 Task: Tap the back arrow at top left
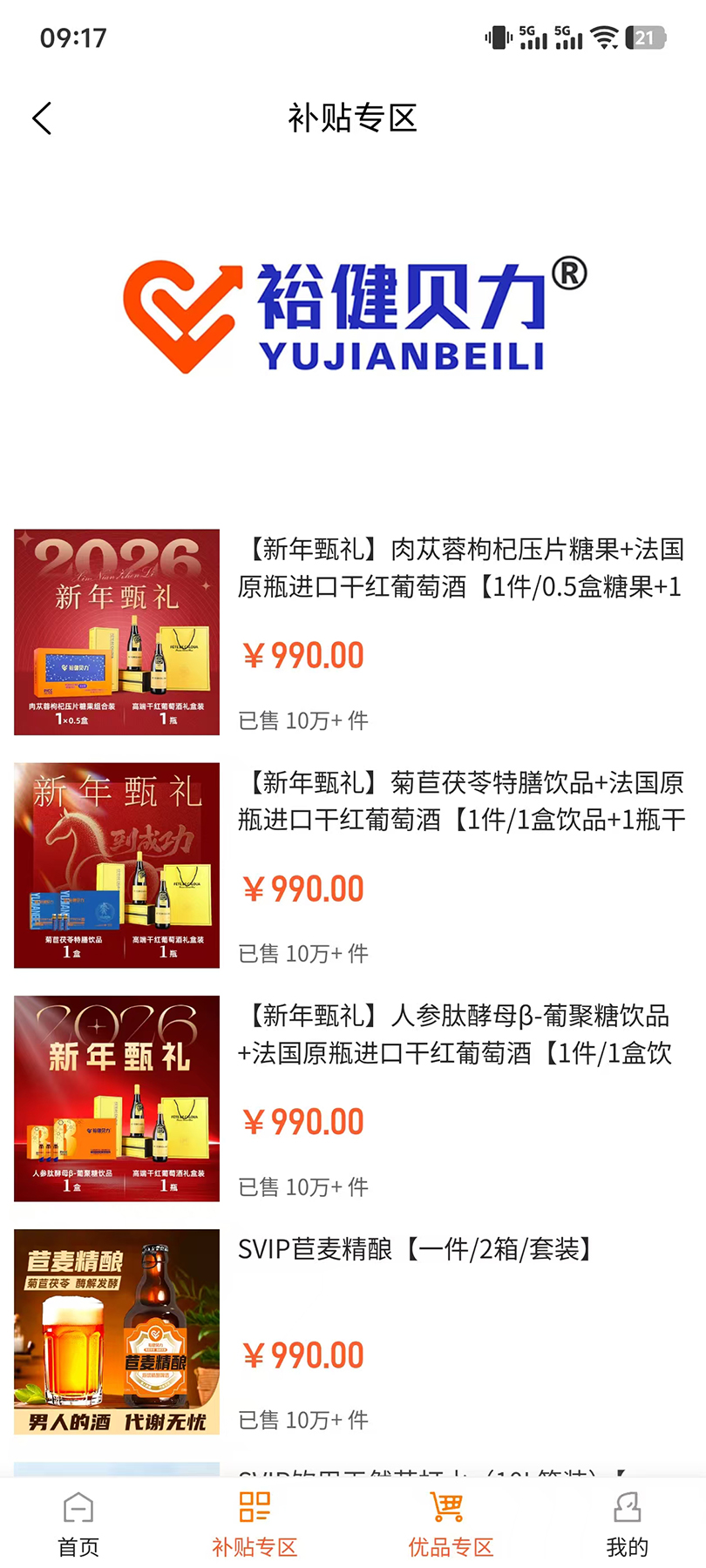pos(41,118)
